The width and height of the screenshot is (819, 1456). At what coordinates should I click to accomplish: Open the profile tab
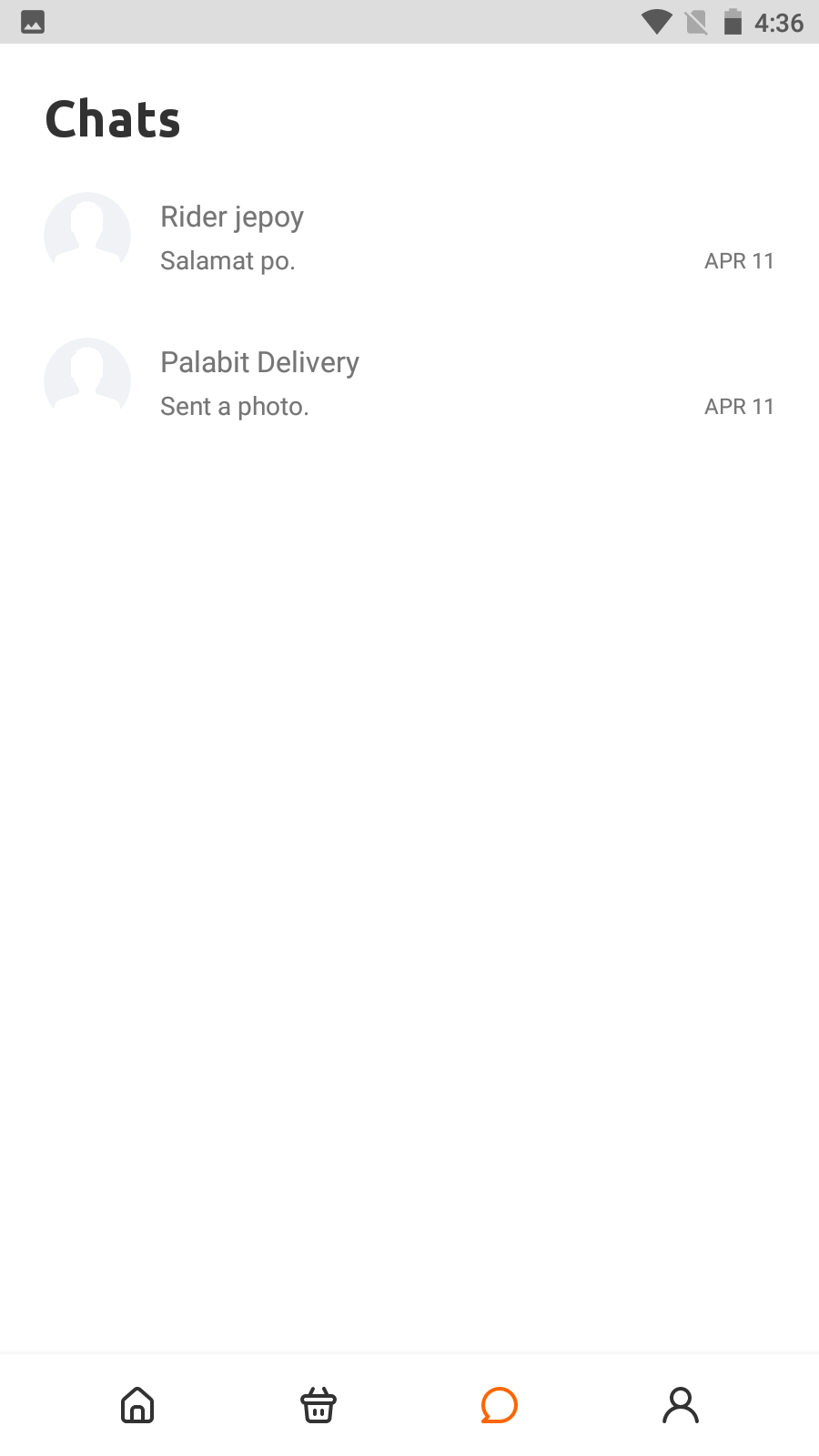pyautogui.click(x=680, y=1405)
